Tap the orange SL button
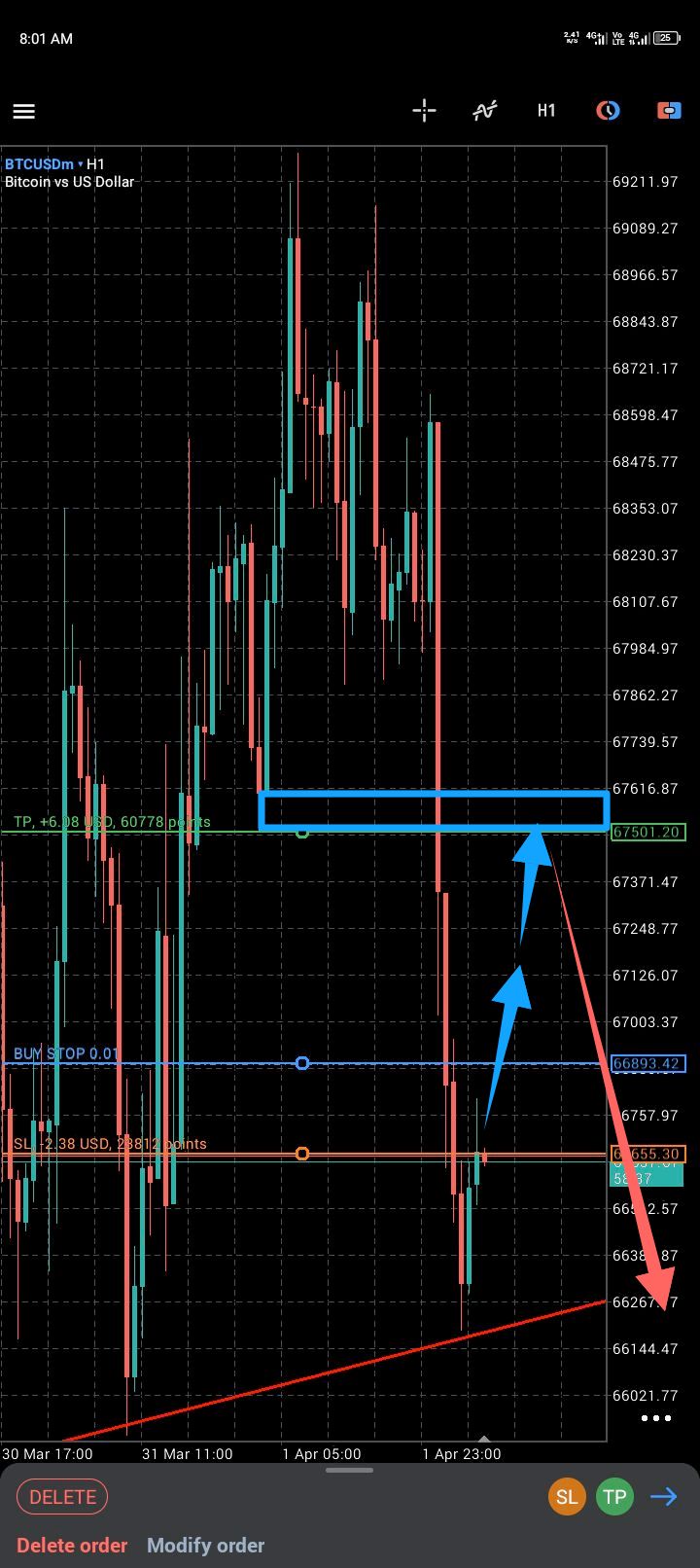The height and width of the screenshot is (1568, 700). point(567,1497)
